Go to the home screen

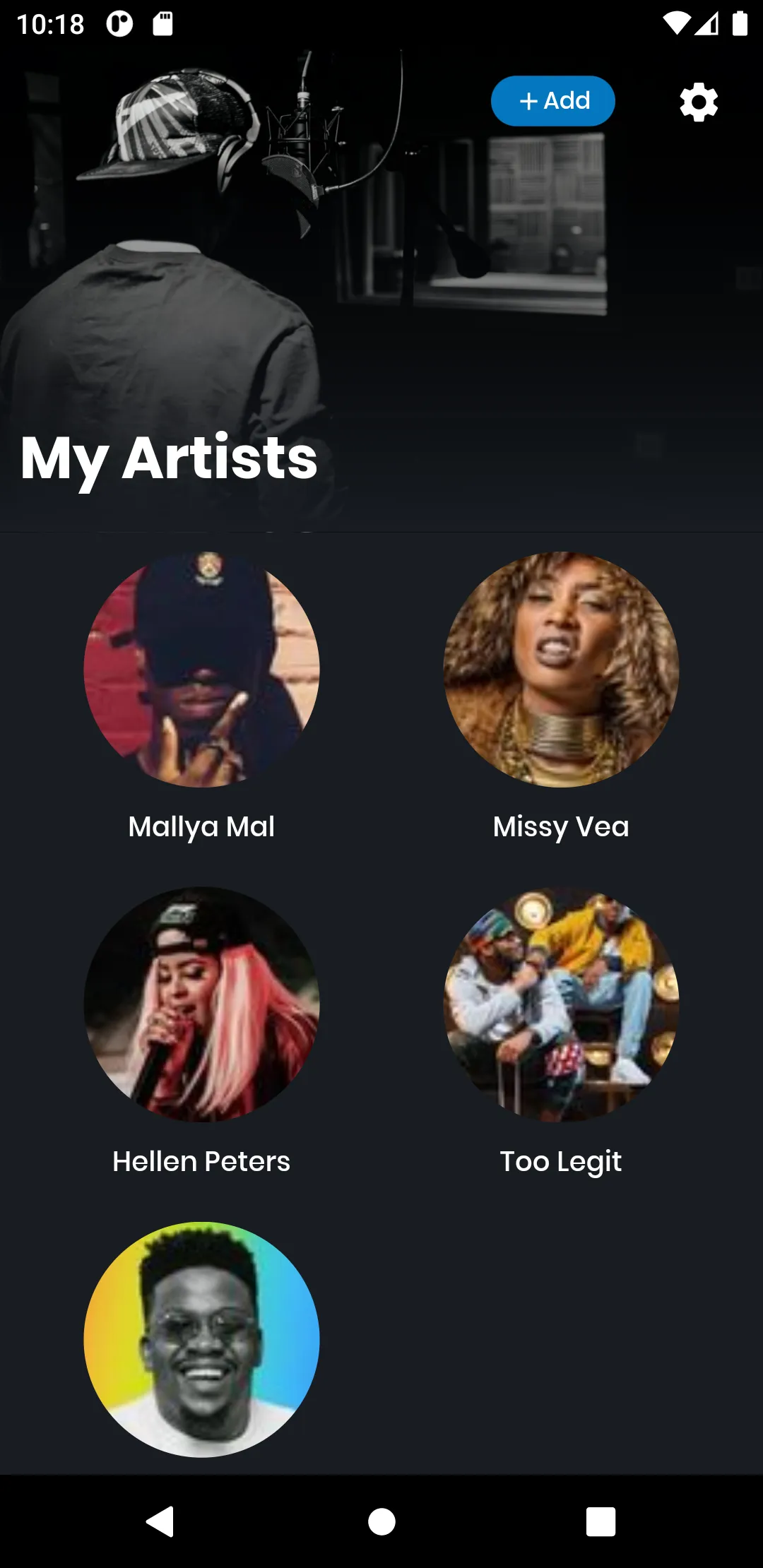[381, 1521]
